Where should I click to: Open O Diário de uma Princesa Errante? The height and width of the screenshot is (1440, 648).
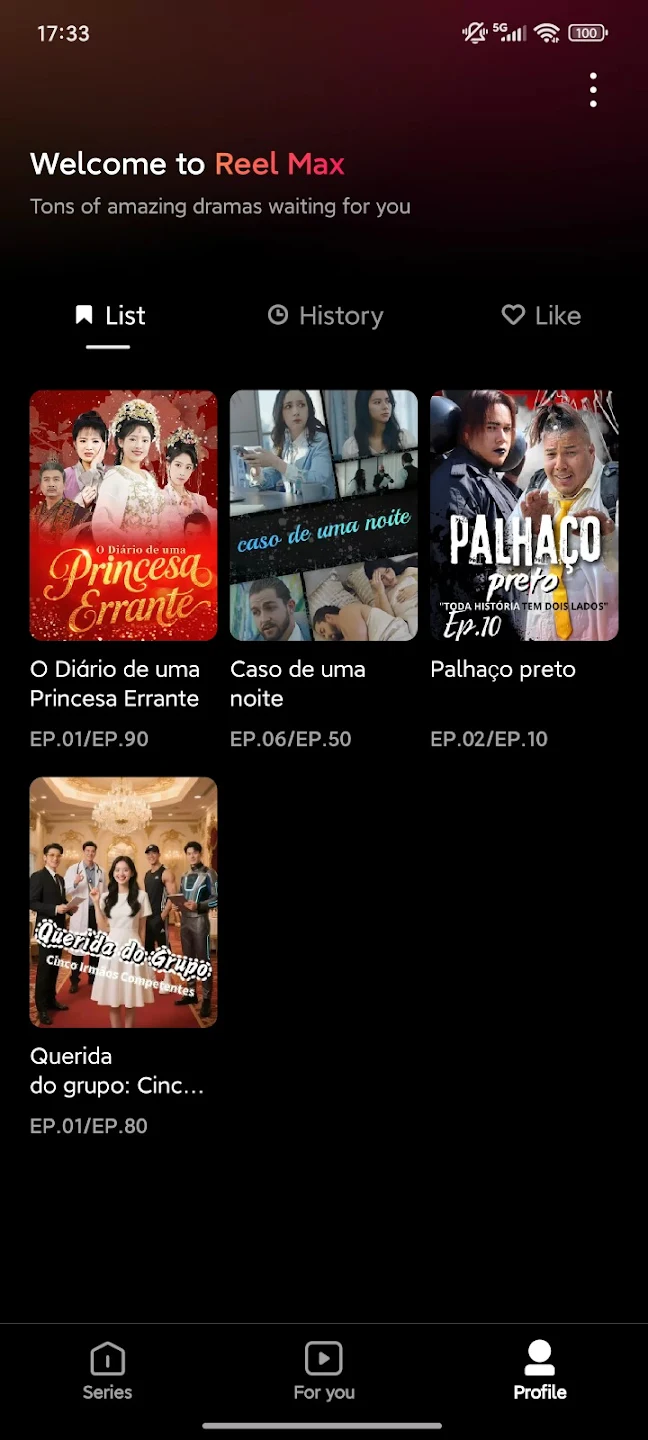pos(124,515)
